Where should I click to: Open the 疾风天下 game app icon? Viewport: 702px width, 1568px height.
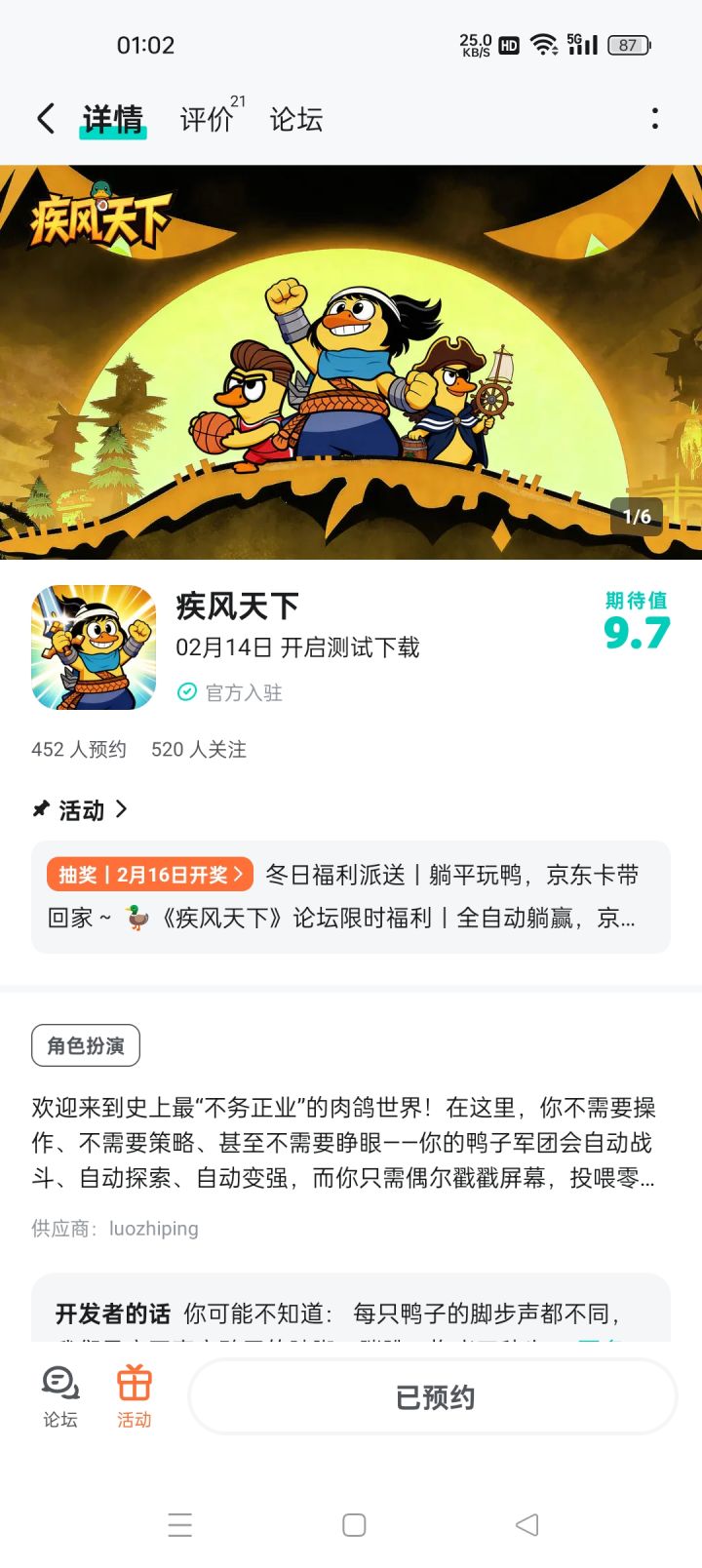click(x=93, y=646)
